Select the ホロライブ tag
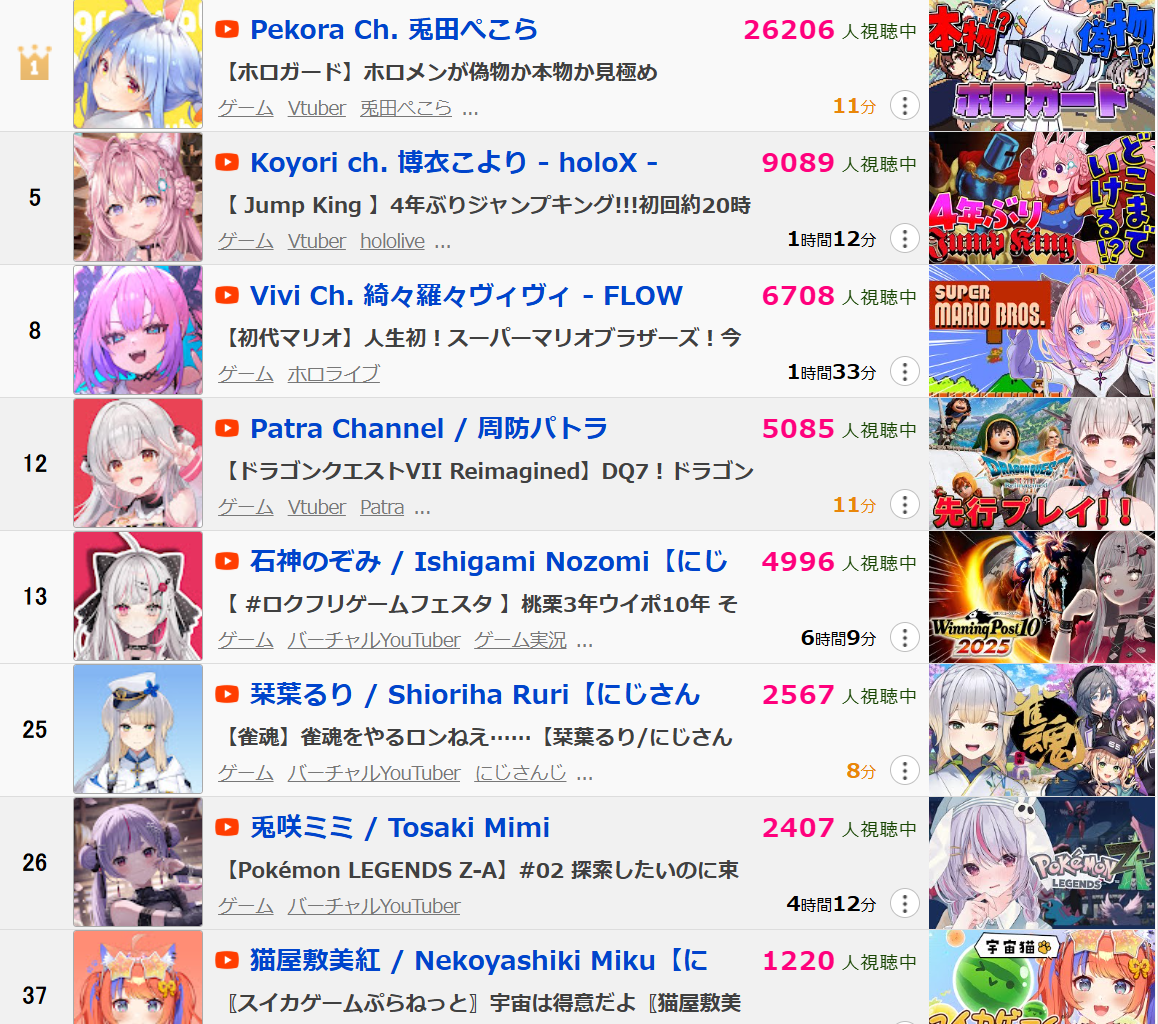The width and height of the screenshot is (1158, 1024). (x=334, y=374)
